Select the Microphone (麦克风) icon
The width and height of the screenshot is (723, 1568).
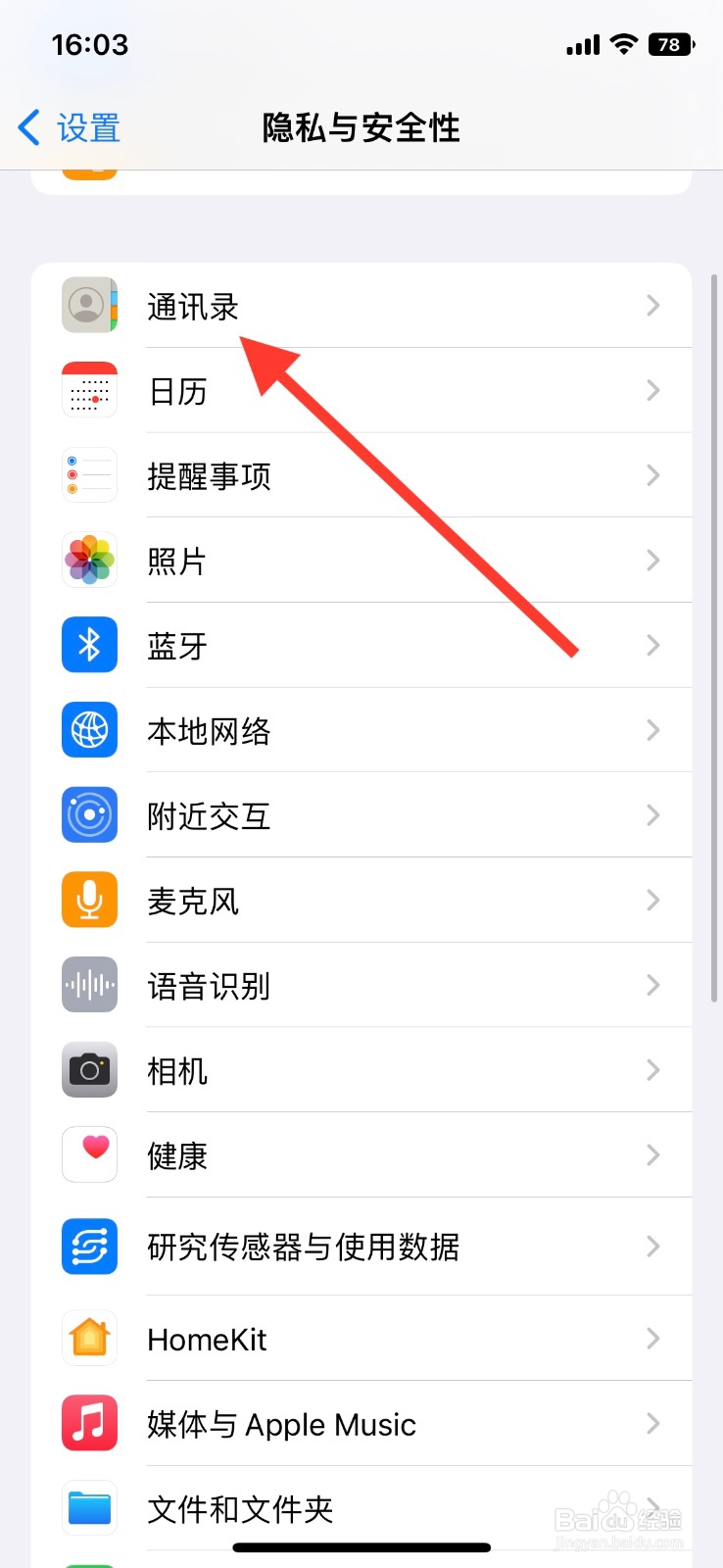pos(89,900)
